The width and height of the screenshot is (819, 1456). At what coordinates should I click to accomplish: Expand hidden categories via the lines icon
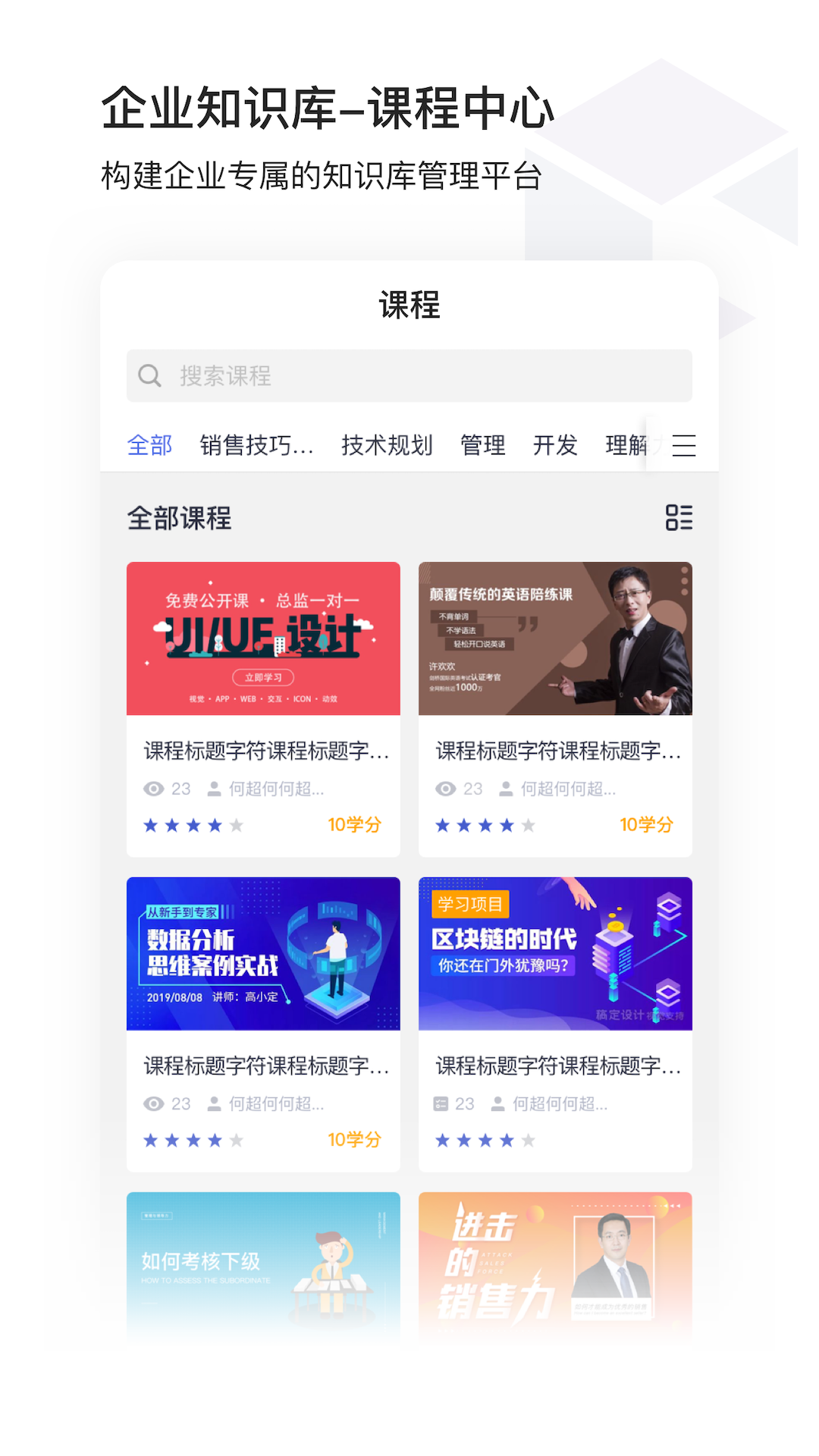coord(683,446)
